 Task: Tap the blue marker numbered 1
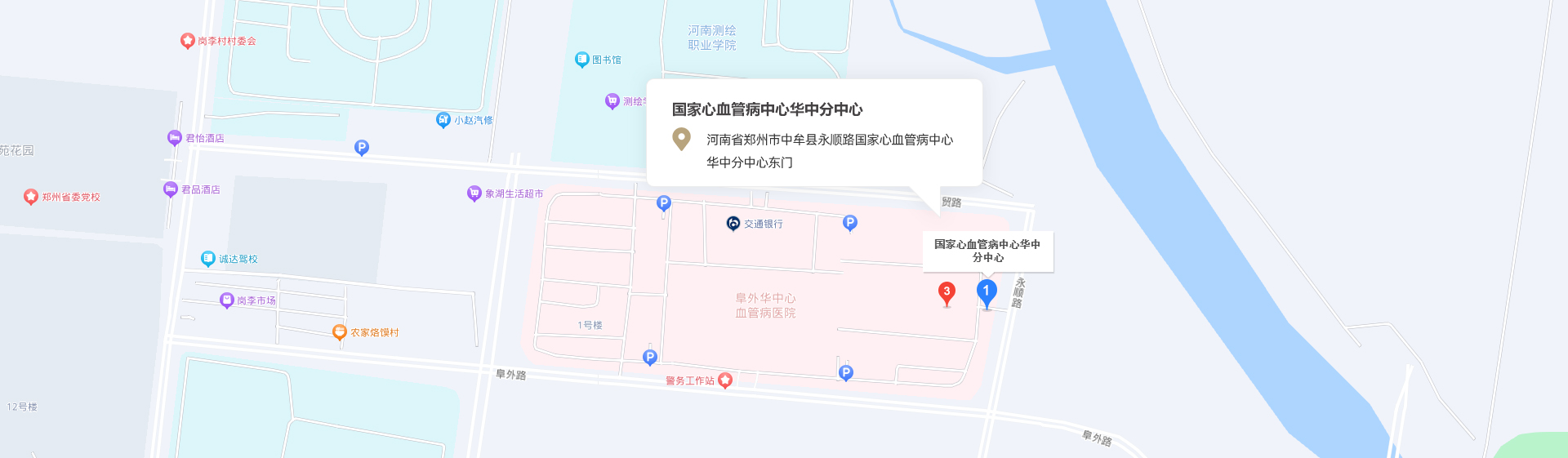987,292
